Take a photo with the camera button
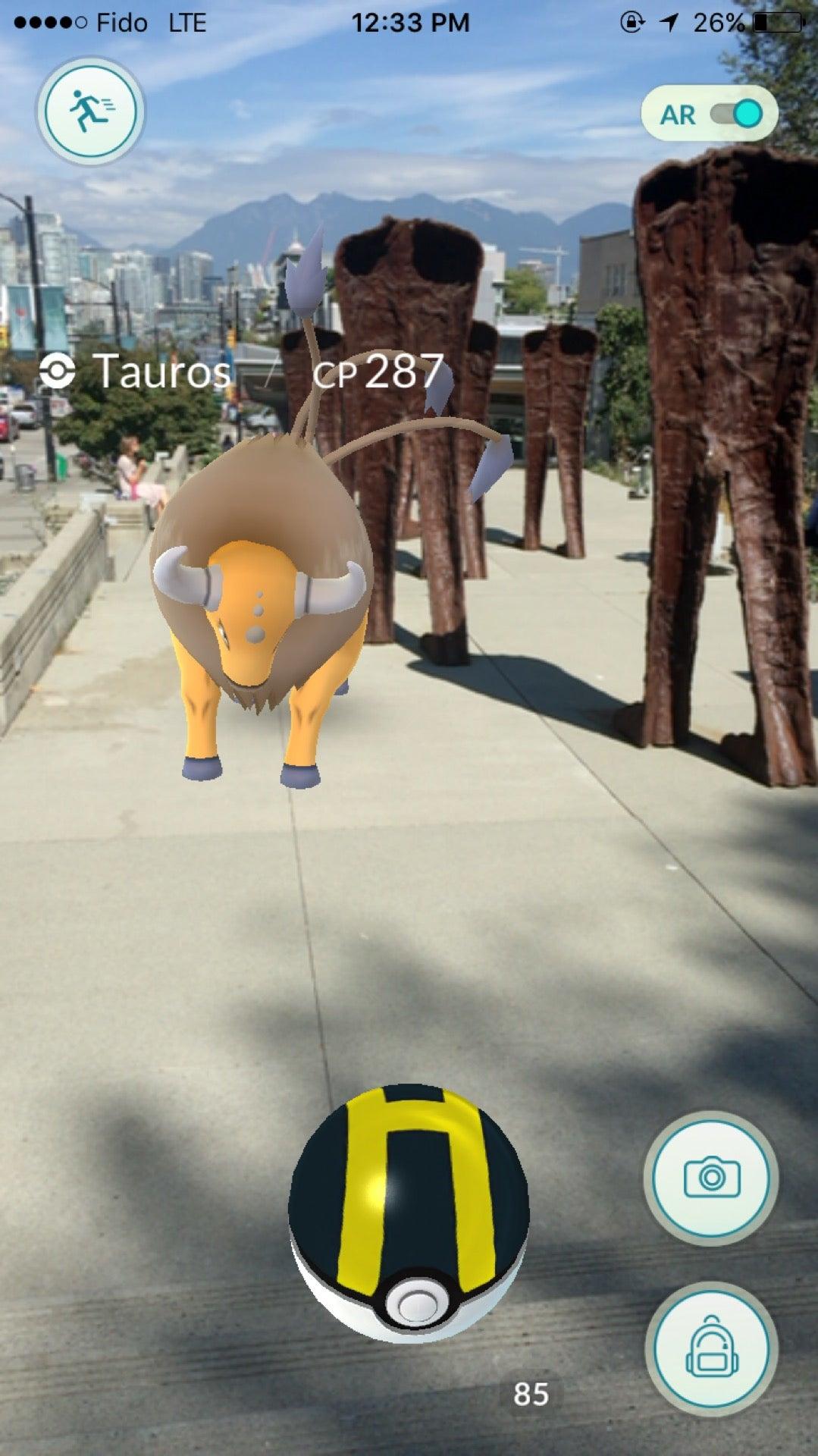The height and width of the screenshot is (1456, 818). 710,1177
